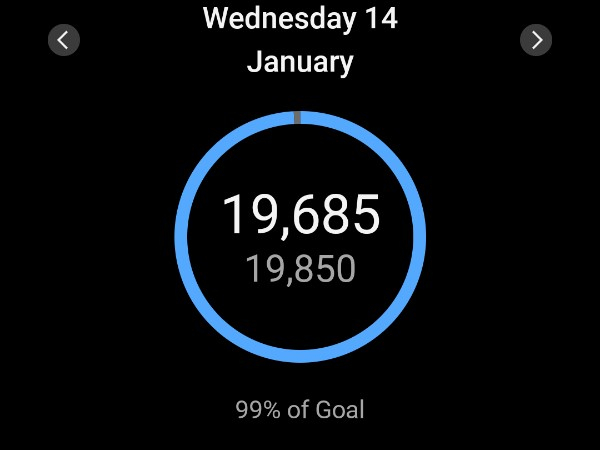Viewport: 600px width, 450px height.
Task: Go to the next day
Action: [x=536, y=40]
